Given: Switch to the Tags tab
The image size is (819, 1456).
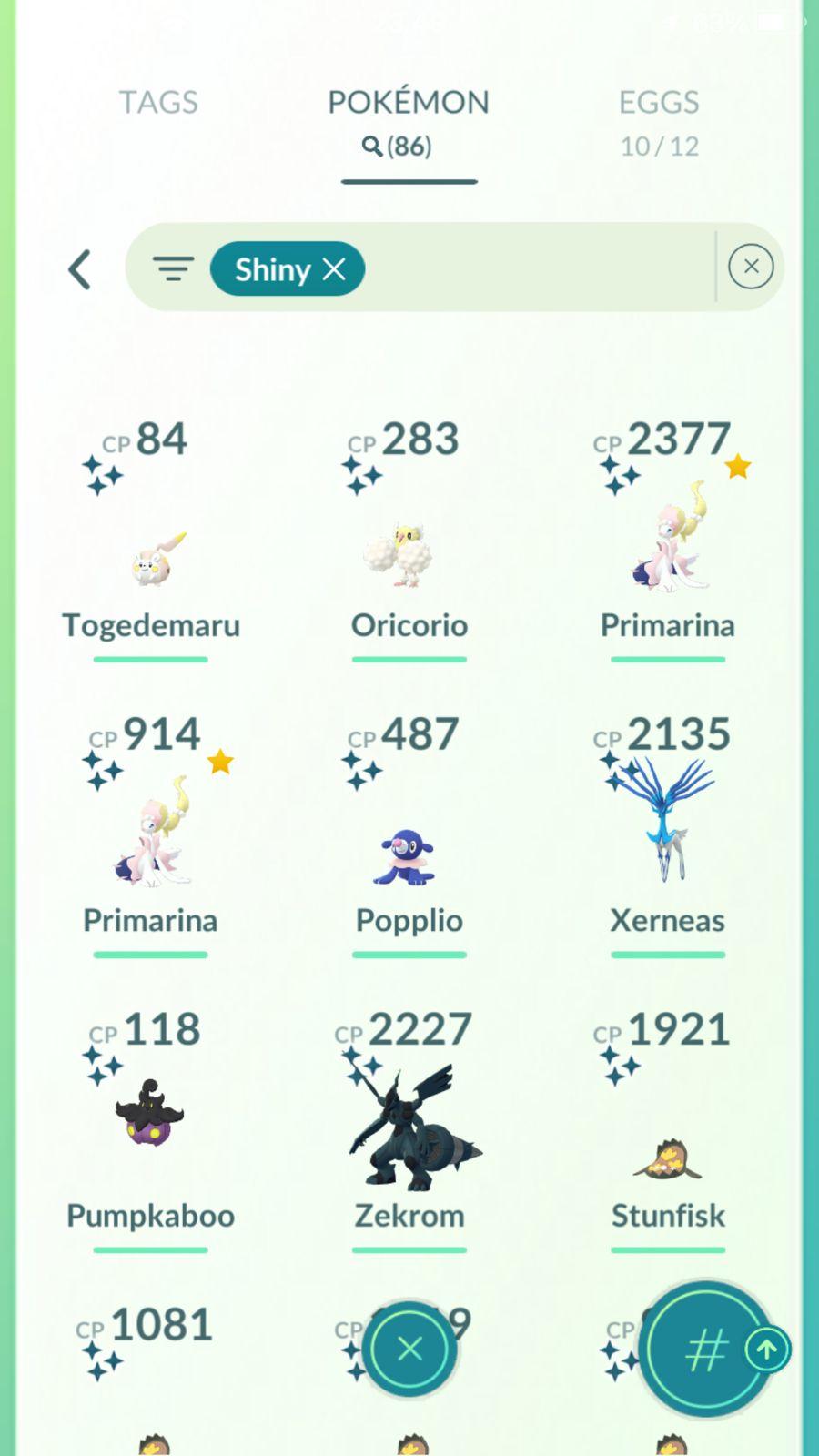Looking at the screenshot, I should pyautogui.click(x=158, y=103).
